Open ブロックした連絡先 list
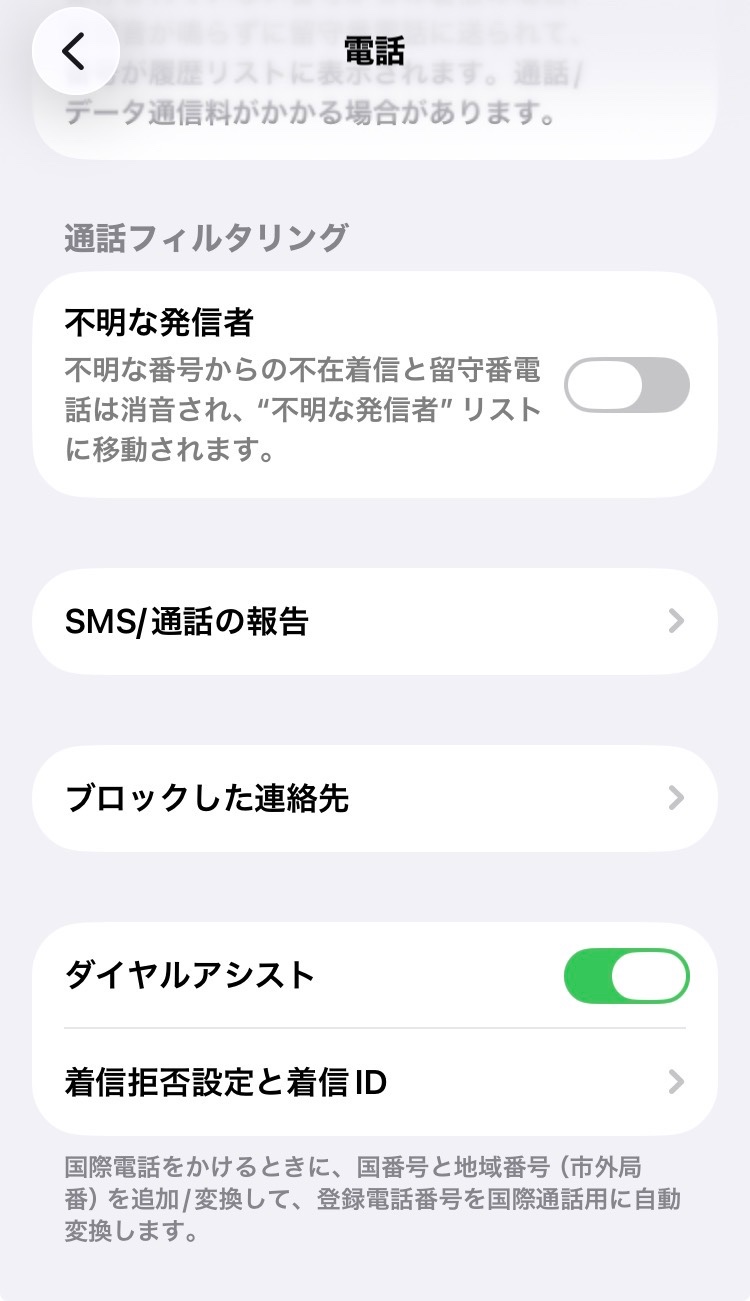The image size is (750, 1301). pyautogui.click(x=375, y=798)
